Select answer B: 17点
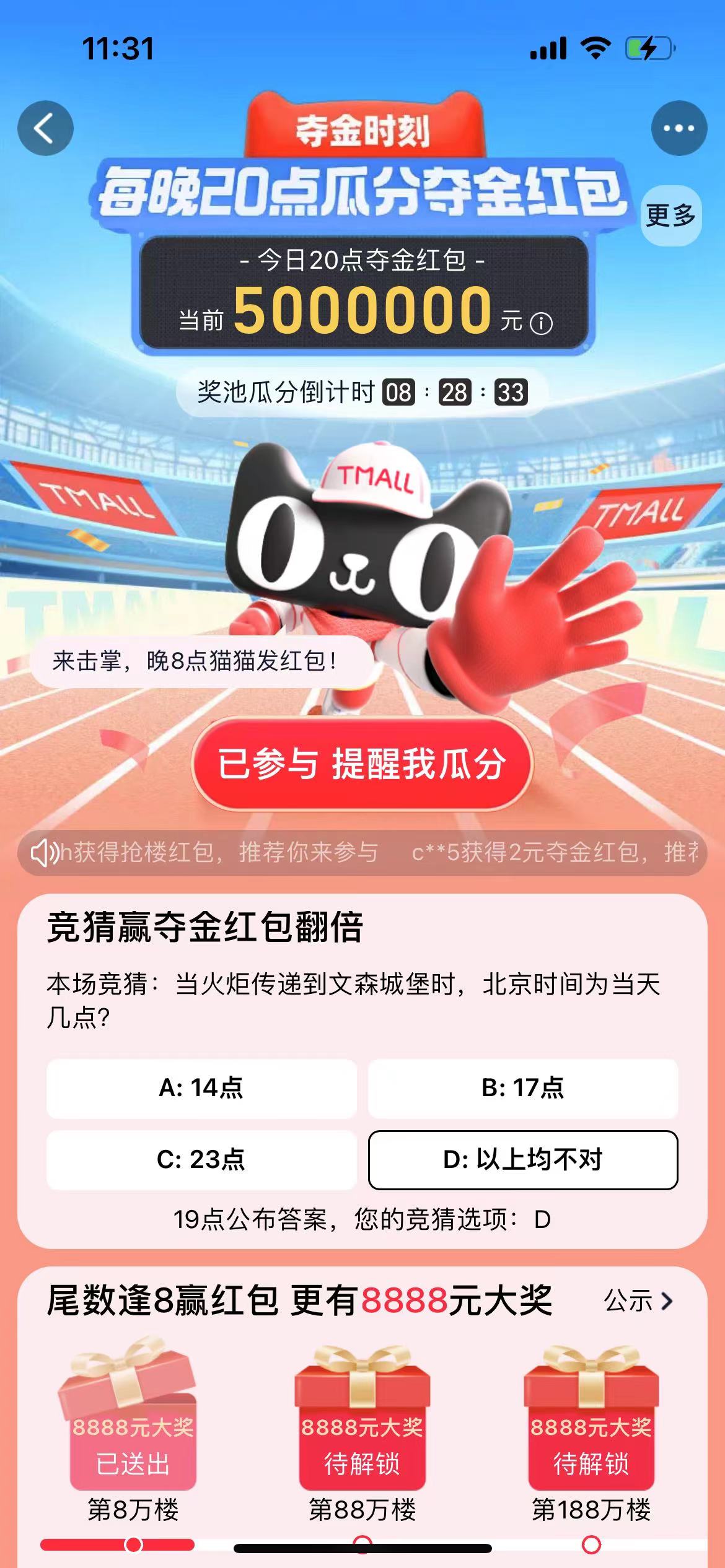The image size is (725, 1568). 523,1088
